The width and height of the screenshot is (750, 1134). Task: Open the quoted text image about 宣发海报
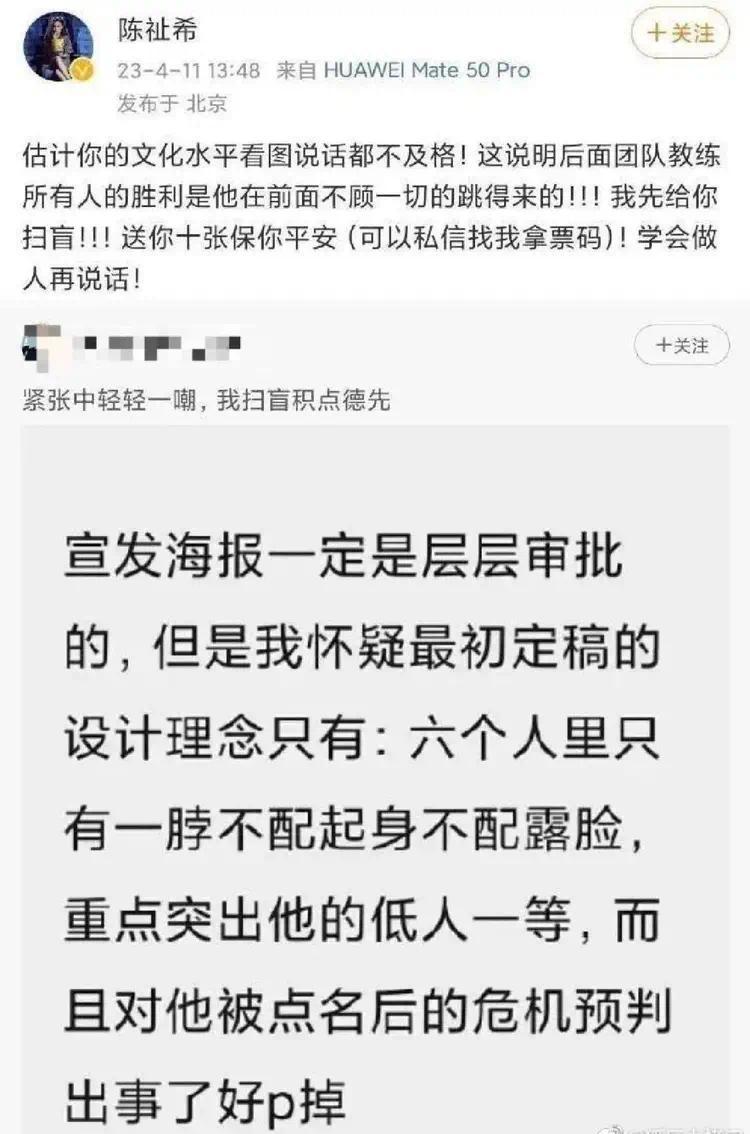373,780
